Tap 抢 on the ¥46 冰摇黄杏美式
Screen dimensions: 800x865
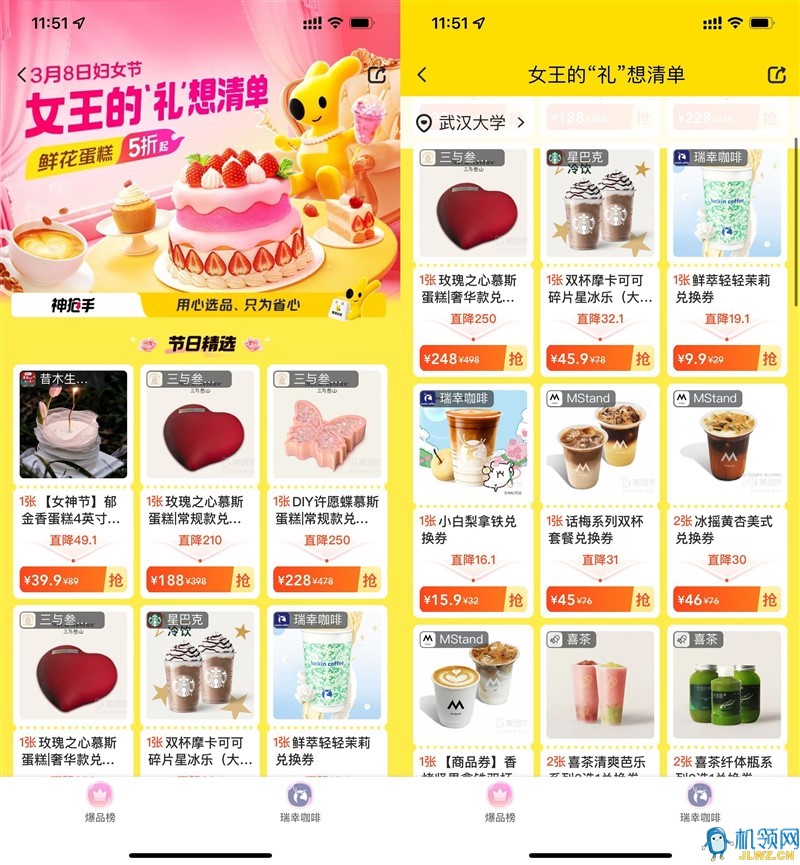768,600
